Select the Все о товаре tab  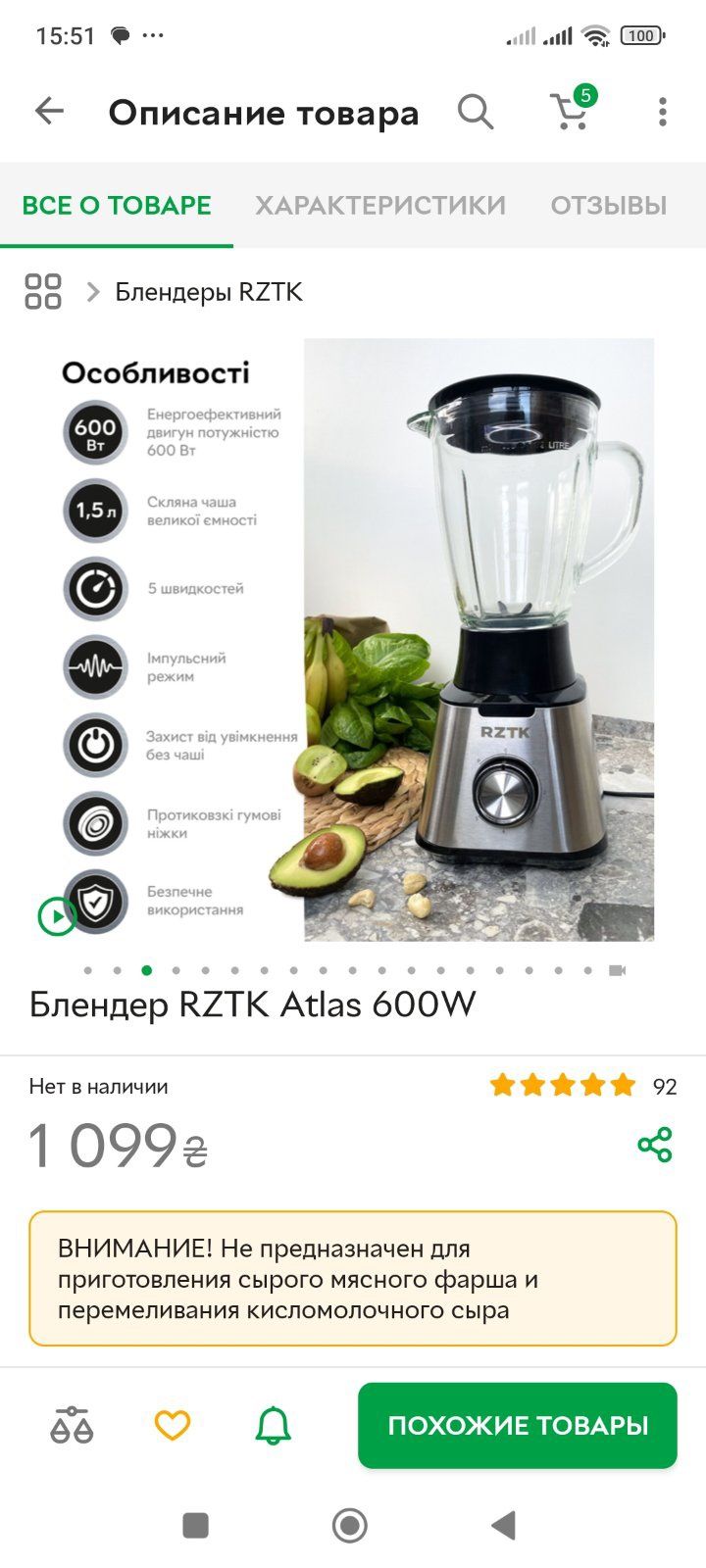(x=117, y=205)
